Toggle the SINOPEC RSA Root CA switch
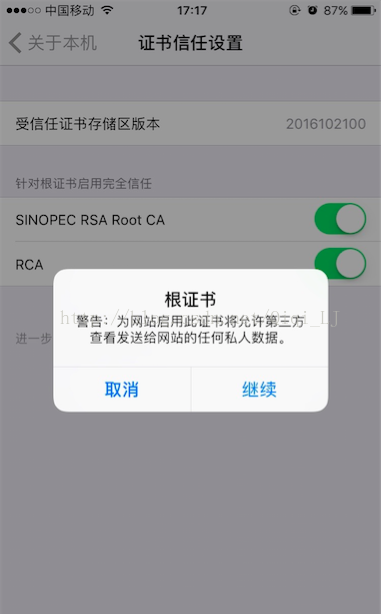 pos(340,219)
